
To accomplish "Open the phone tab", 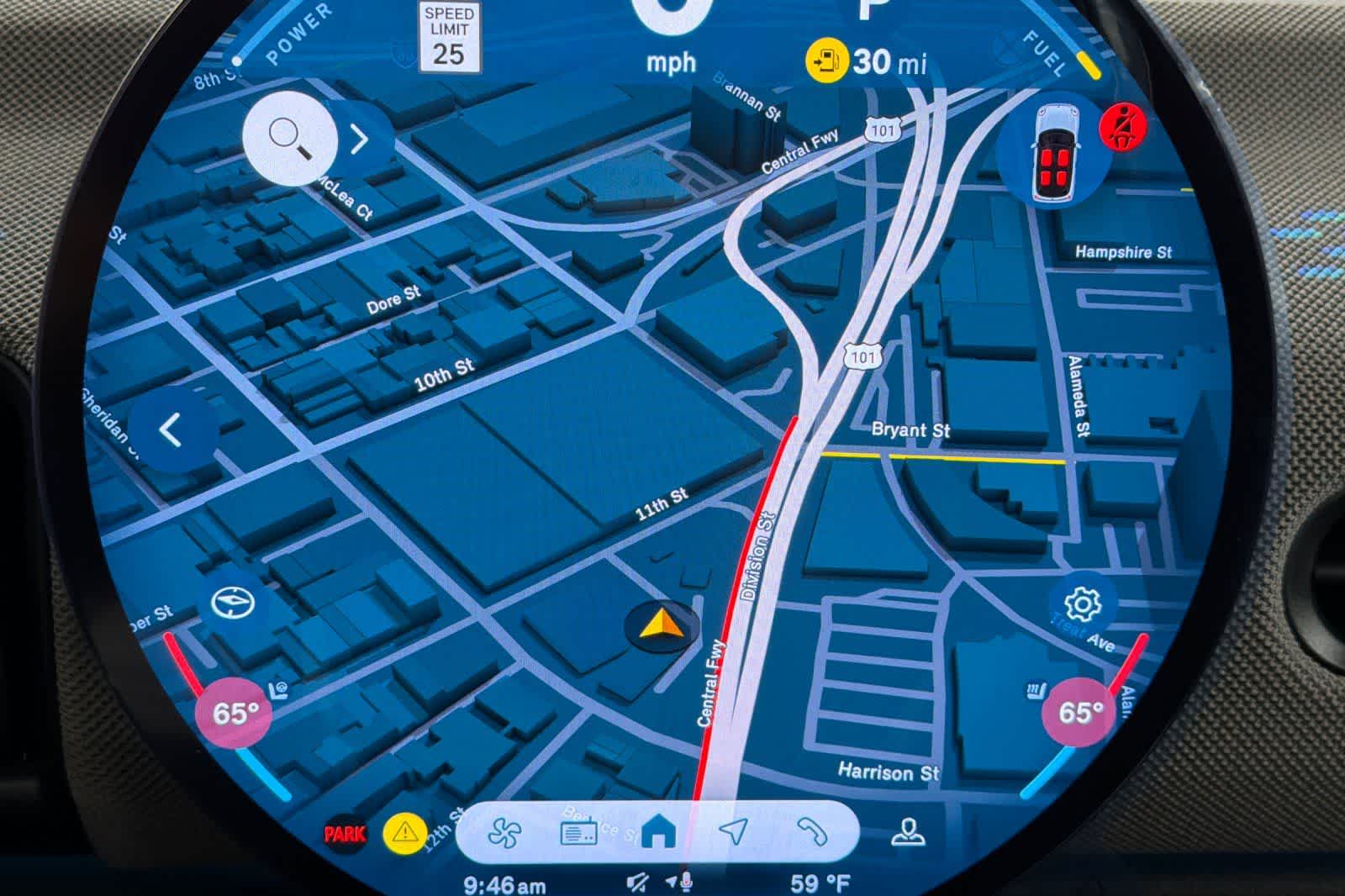I will (x=812, y=832).
